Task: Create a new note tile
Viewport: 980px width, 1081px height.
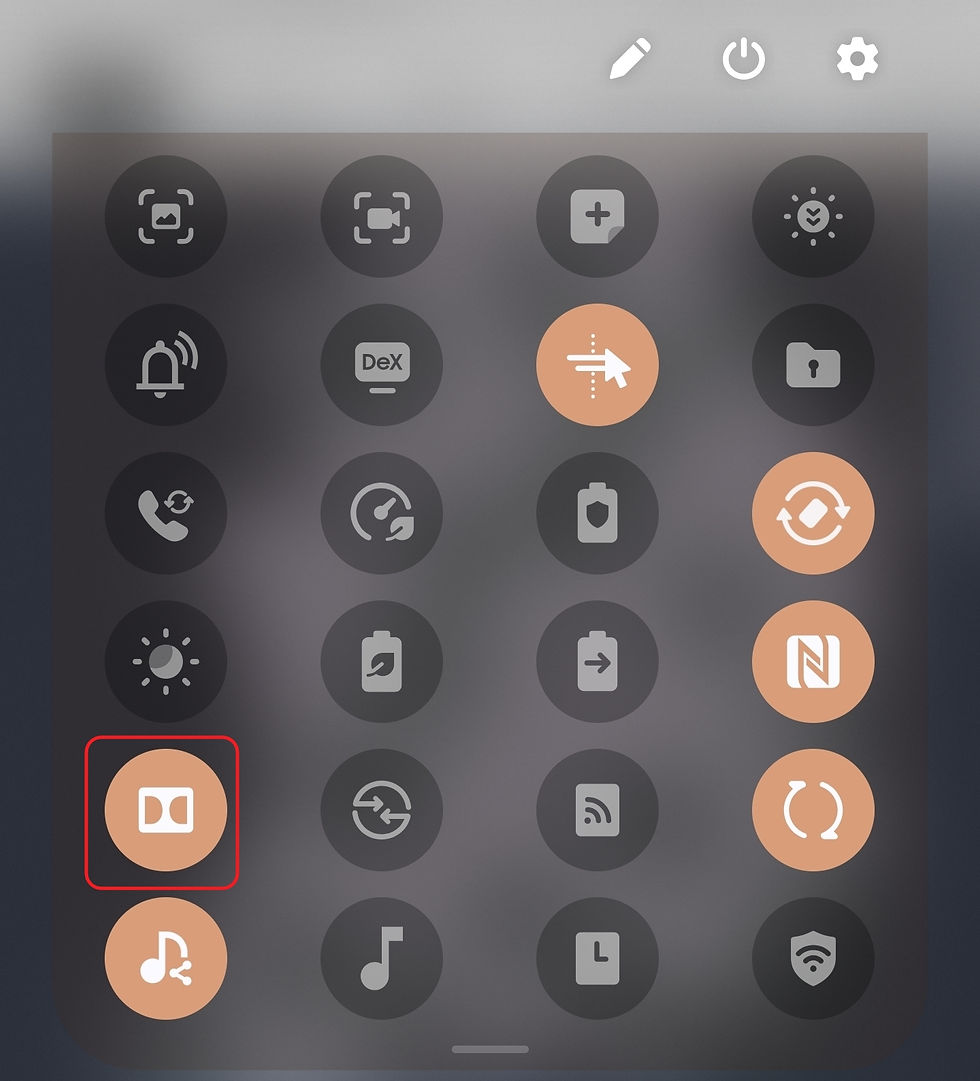Action: (597, 216)
